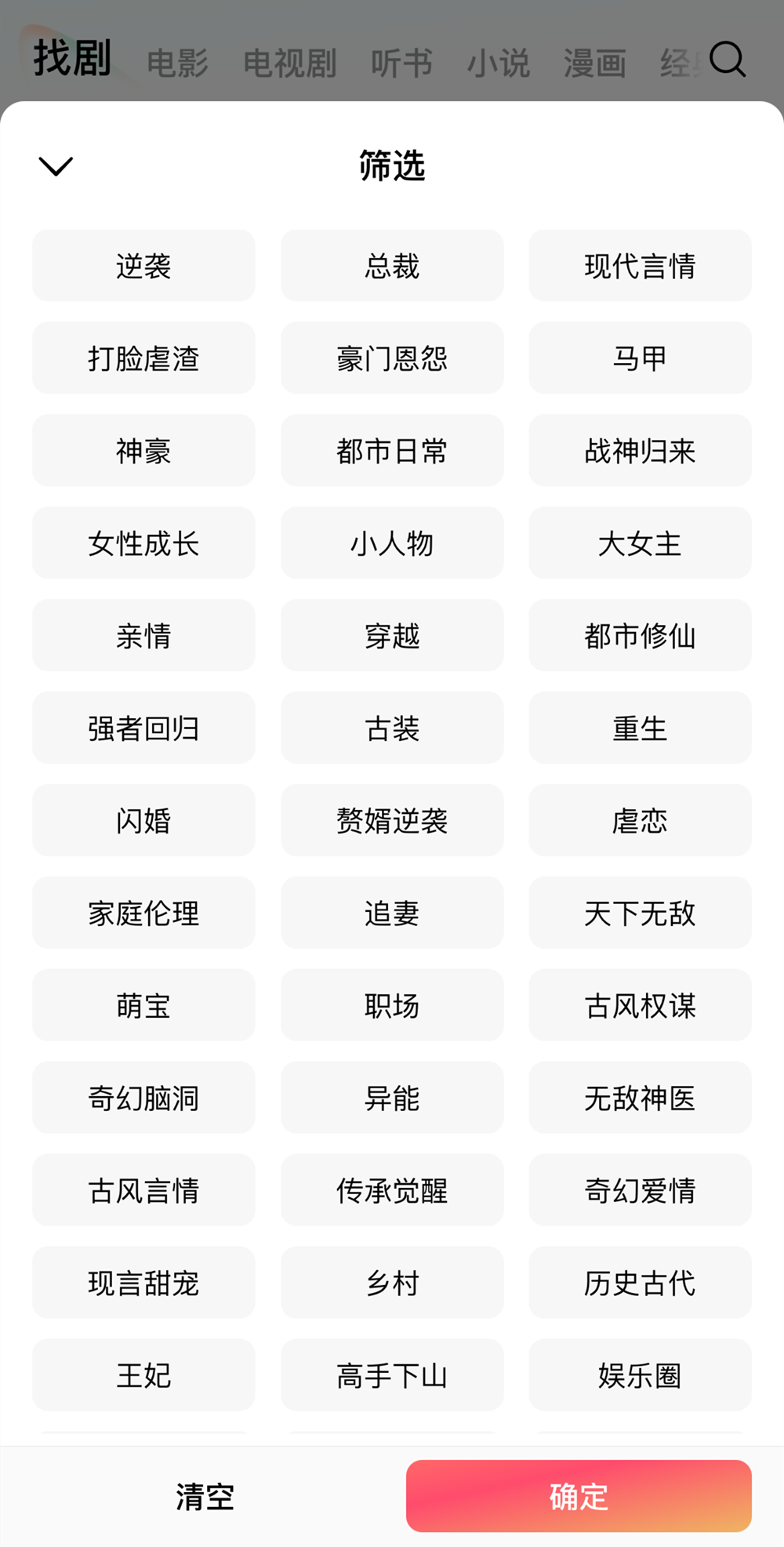Clear all filters with 清空
Screen dimensions: 784x1547
[205, 1497]
